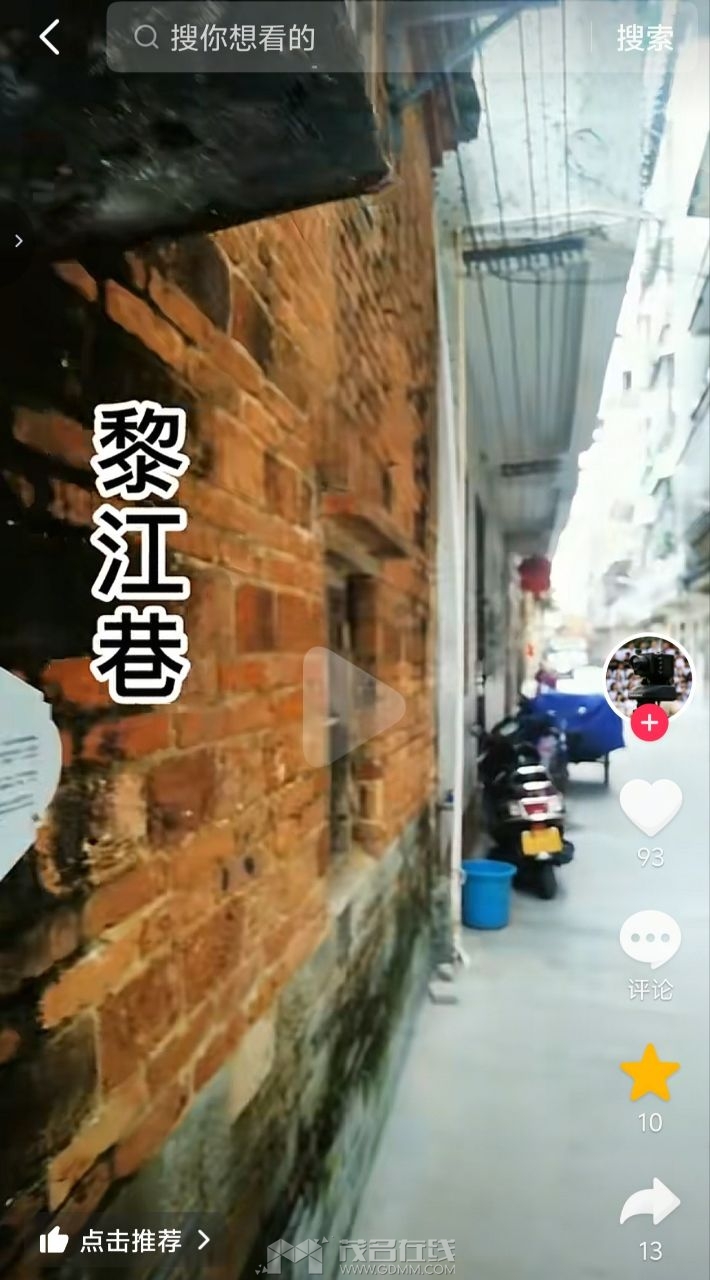The width and height of the screenshot is (710, 1280).
Task: Expand the small arrow on the left edge
Action: pos(17,241)
